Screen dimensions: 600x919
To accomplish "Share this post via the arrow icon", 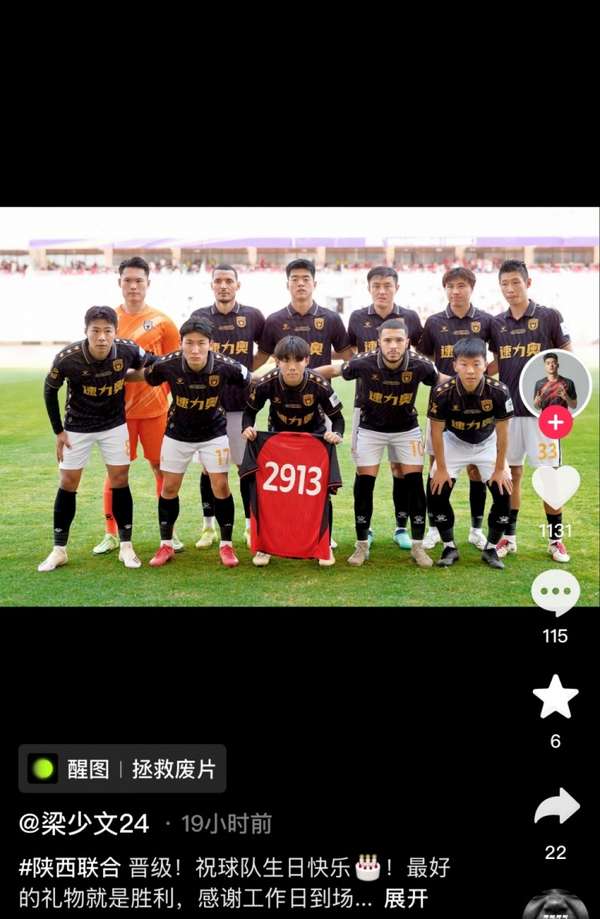I will pos(555,806).
